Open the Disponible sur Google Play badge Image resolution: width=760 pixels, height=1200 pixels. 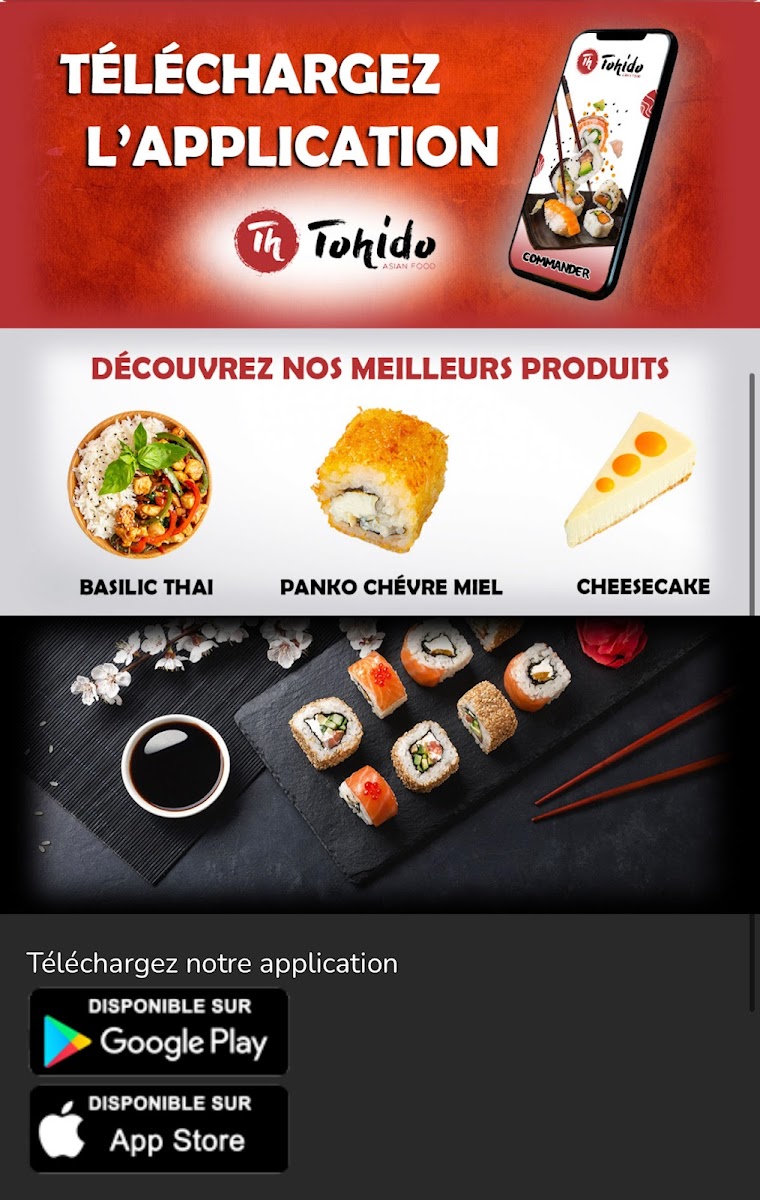[x=158, y=1030]
